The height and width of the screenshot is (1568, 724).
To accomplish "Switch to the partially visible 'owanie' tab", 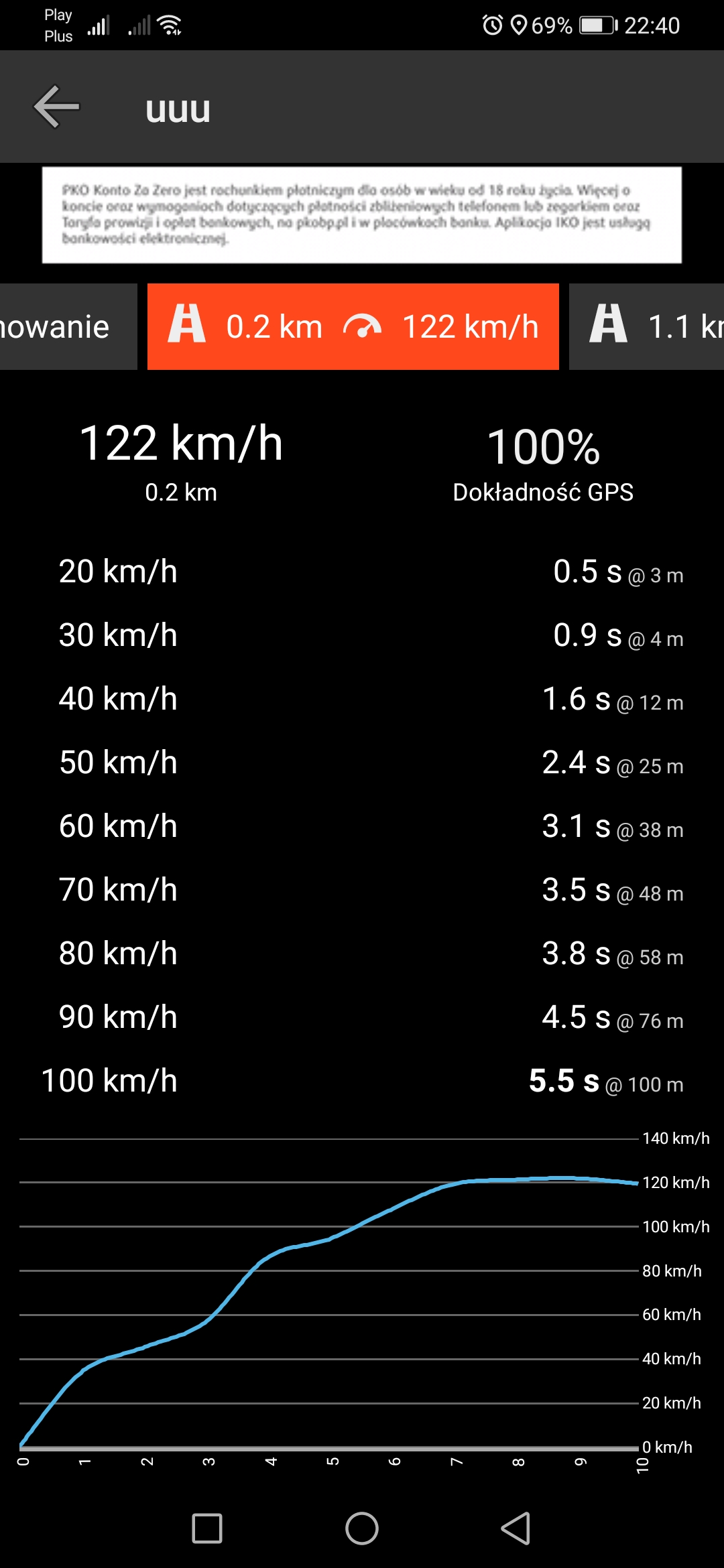I will 67,327.
